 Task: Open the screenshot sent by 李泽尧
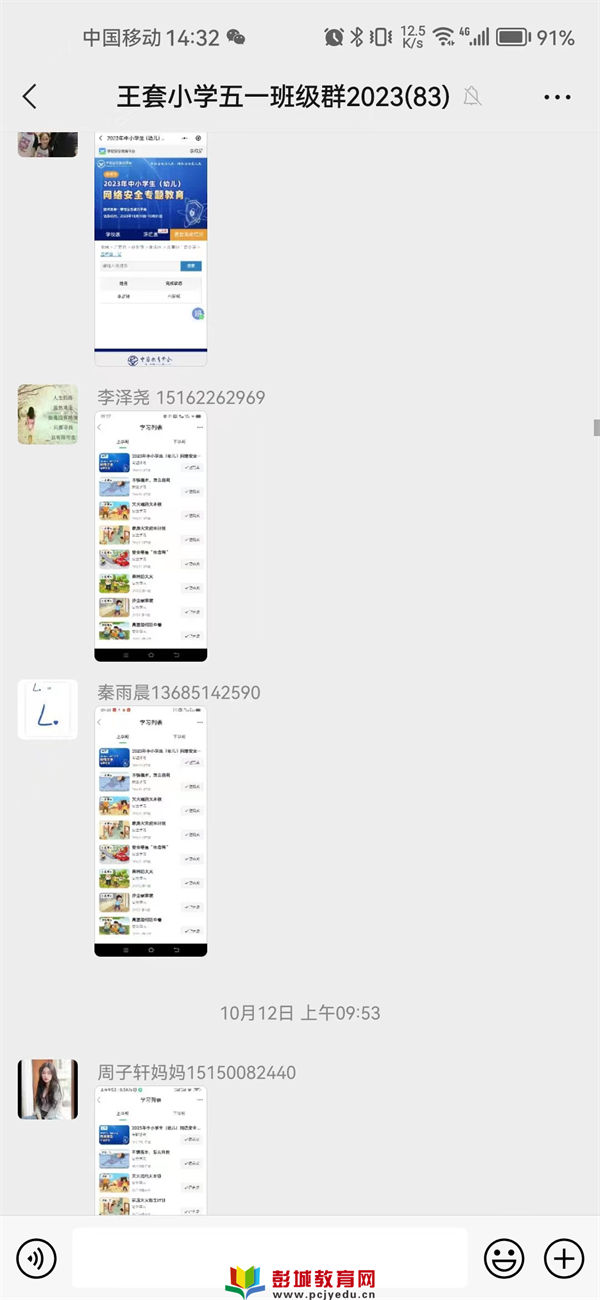pyautogui.click(x=151, y=537)
